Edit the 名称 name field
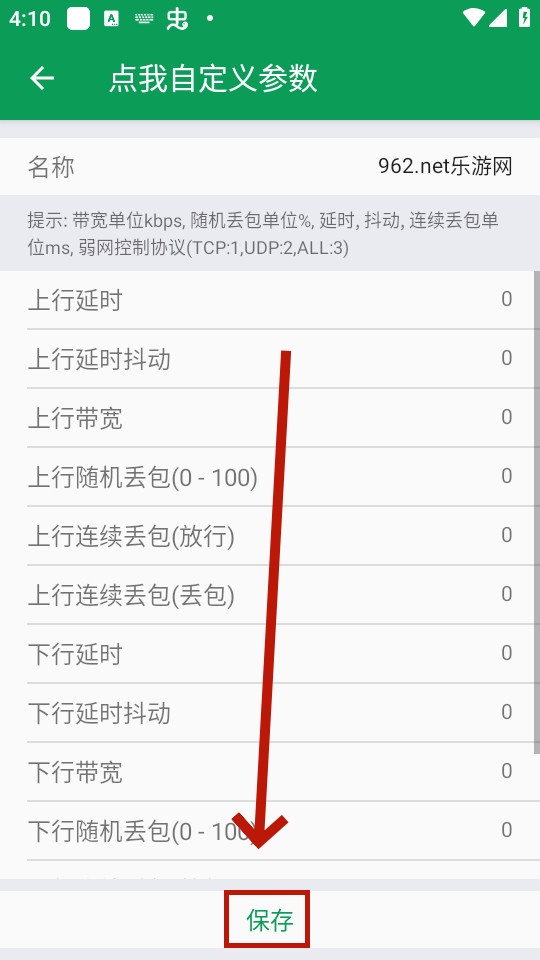 point(270,167)
